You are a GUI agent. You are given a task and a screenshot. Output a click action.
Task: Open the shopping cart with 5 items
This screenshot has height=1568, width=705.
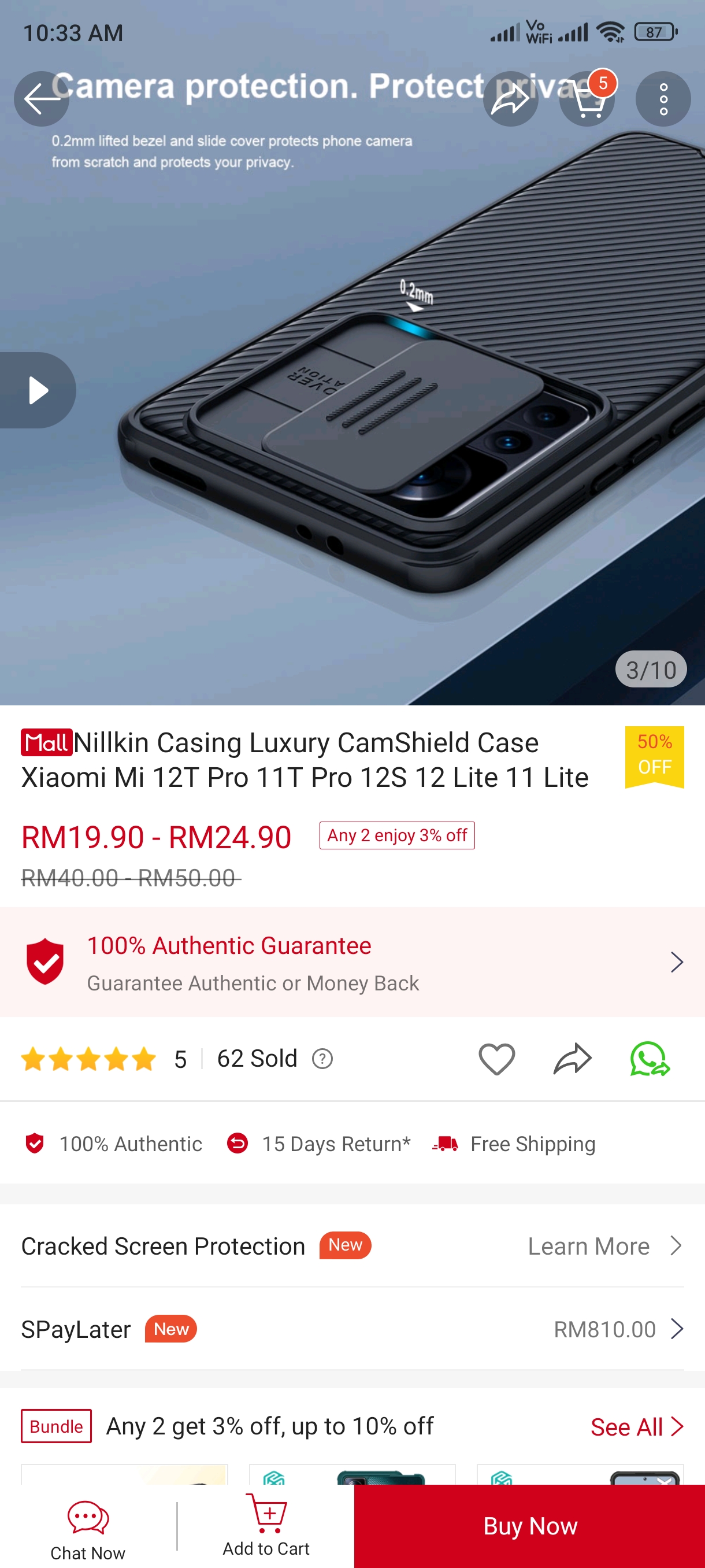(x=587, y=99)
